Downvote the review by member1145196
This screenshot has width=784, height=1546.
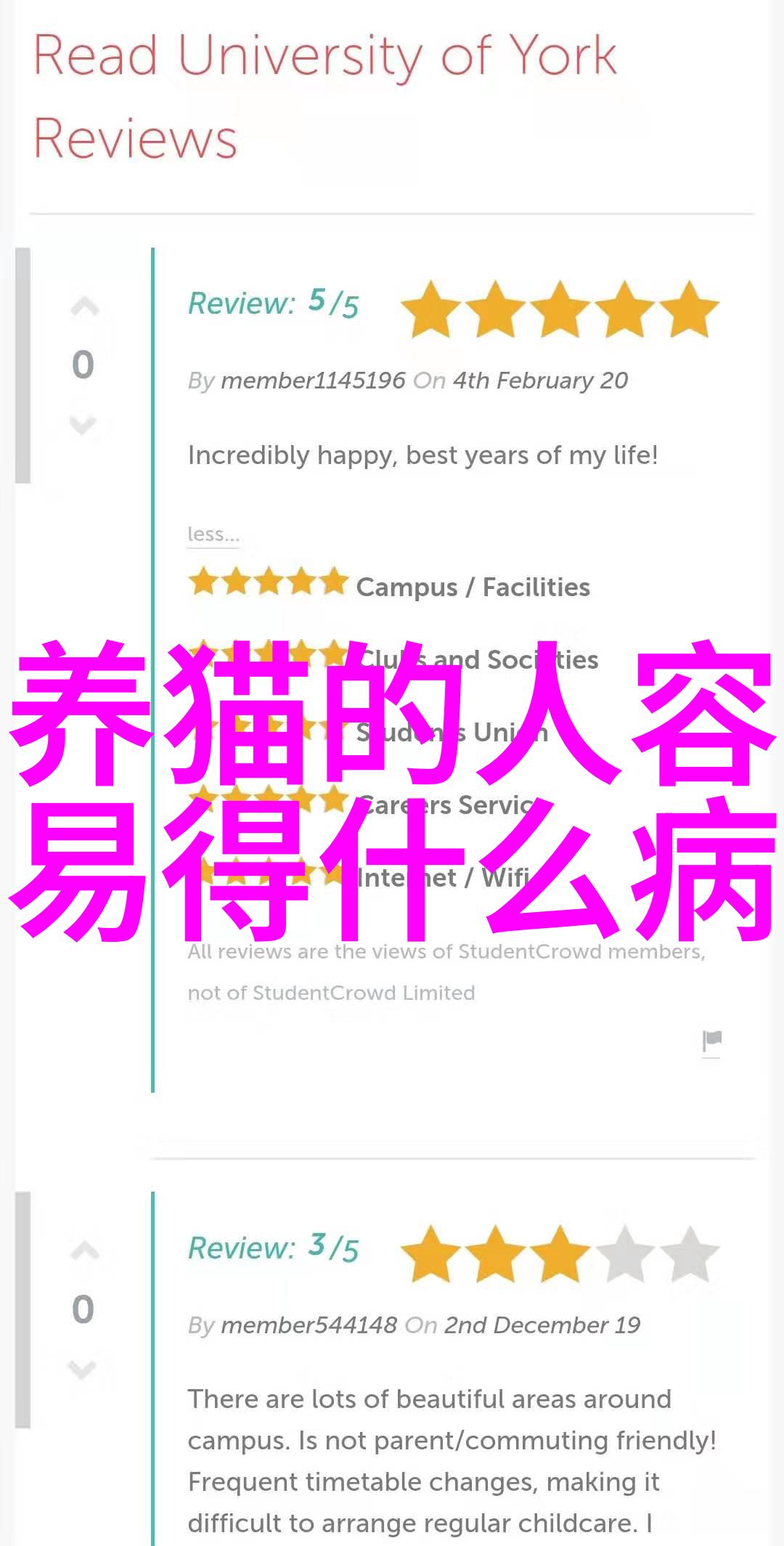point(83,424)
